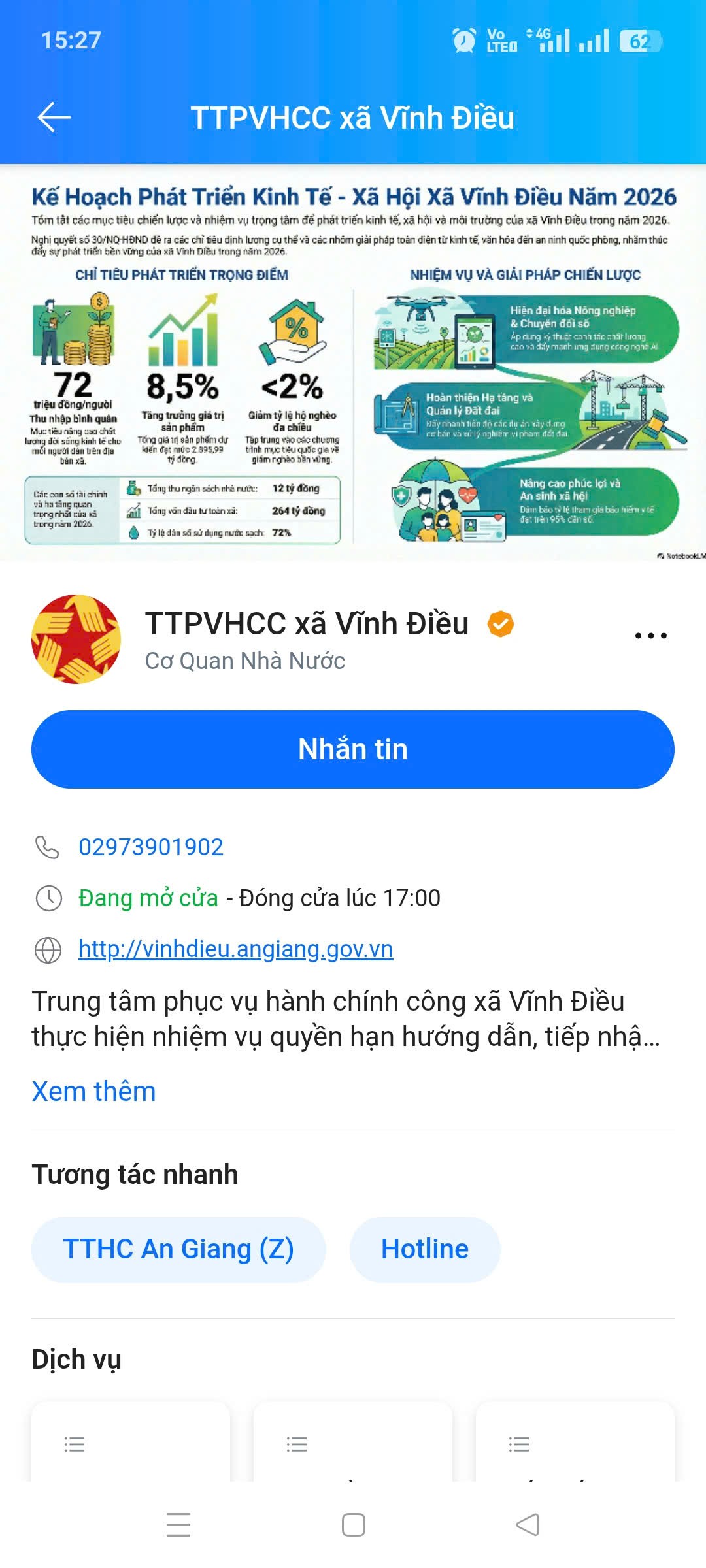Open the vinhdieu.angiang.gov.vn website link
706x1568 pixels.
tap(235, 949)
